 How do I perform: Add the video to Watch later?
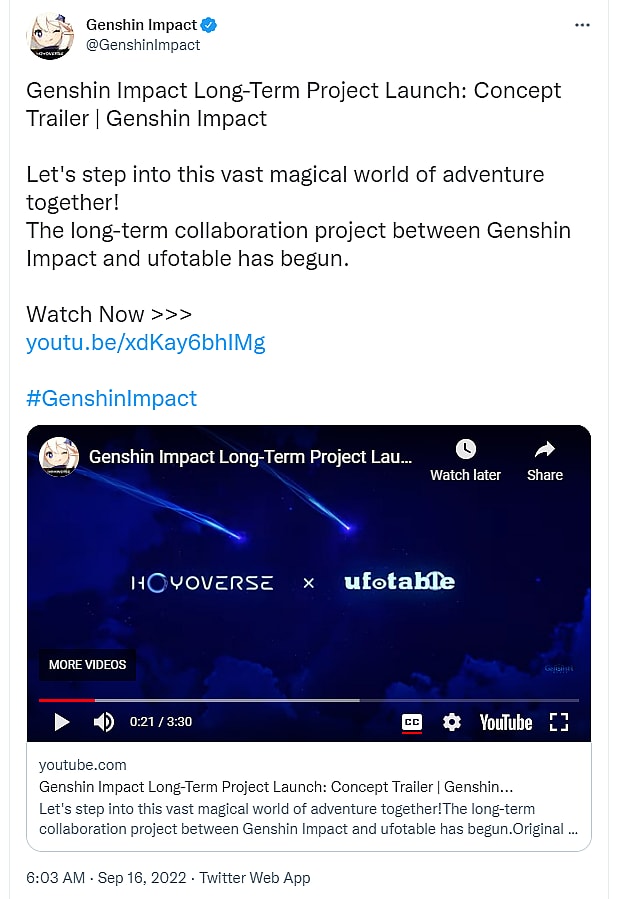pyautogui.click(x=465, y=460)
